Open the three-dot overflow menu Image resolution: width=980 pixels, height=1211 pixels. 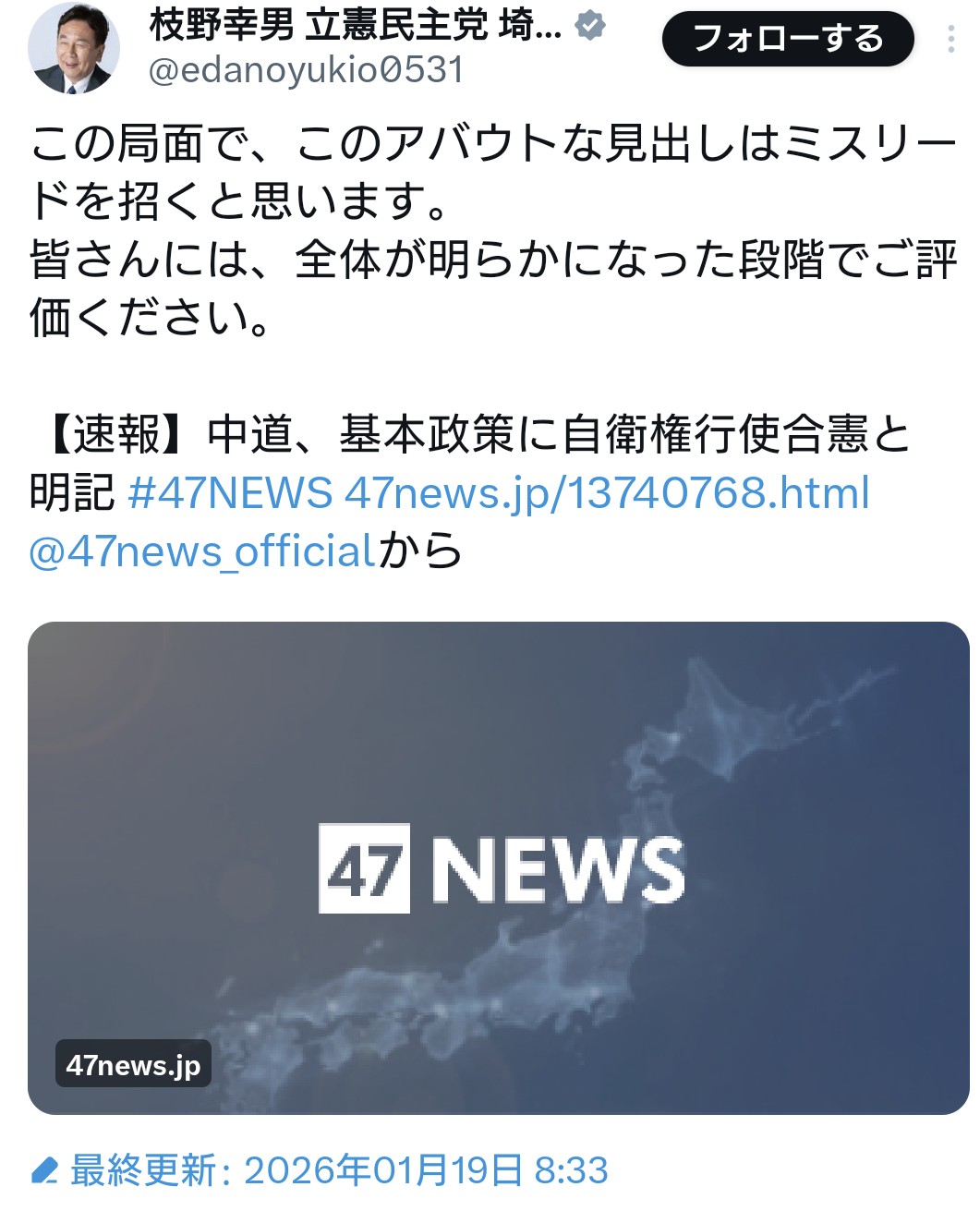(950, 40)
